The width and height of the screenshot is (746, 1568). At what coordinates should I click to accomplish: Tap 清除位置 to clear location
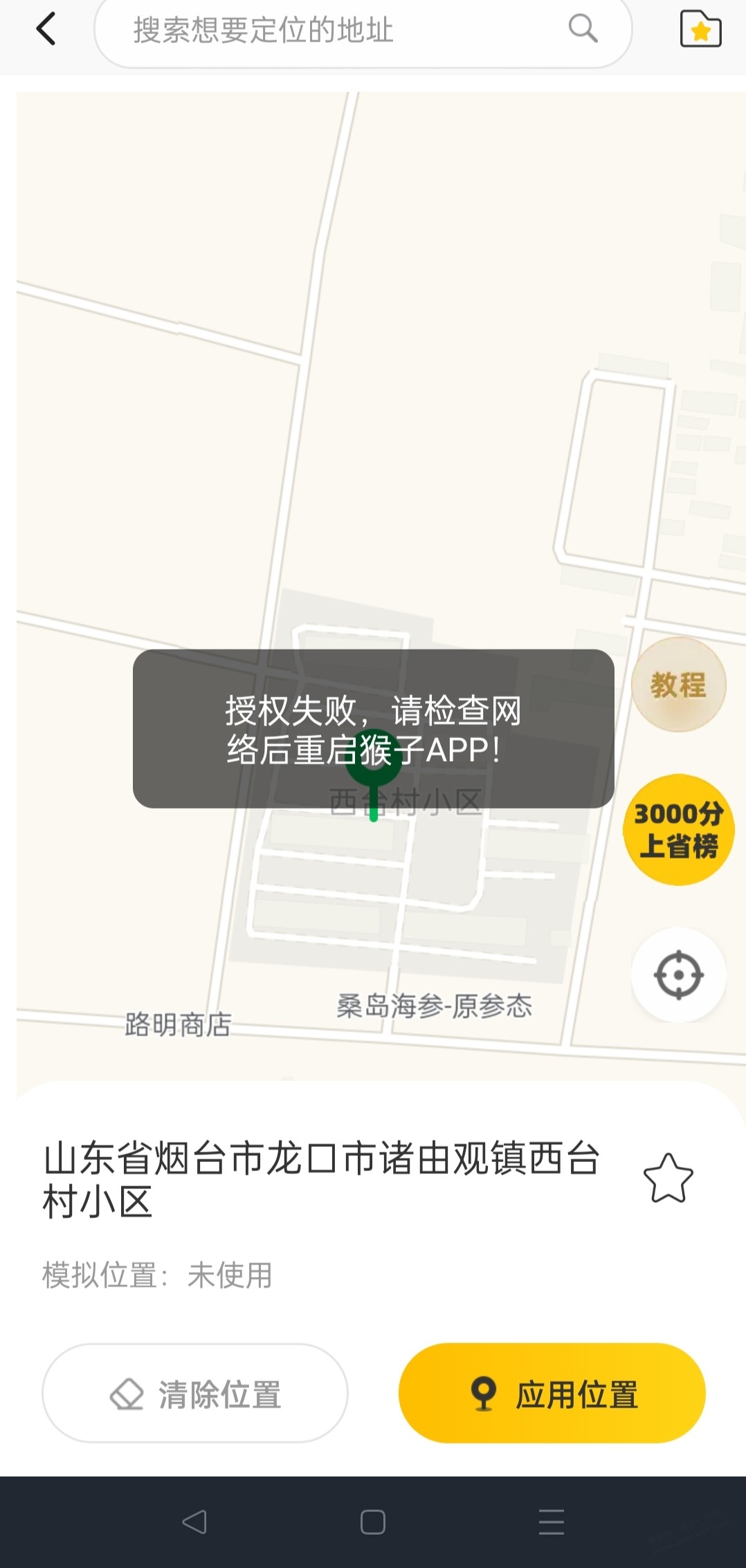coord(195,1393)
